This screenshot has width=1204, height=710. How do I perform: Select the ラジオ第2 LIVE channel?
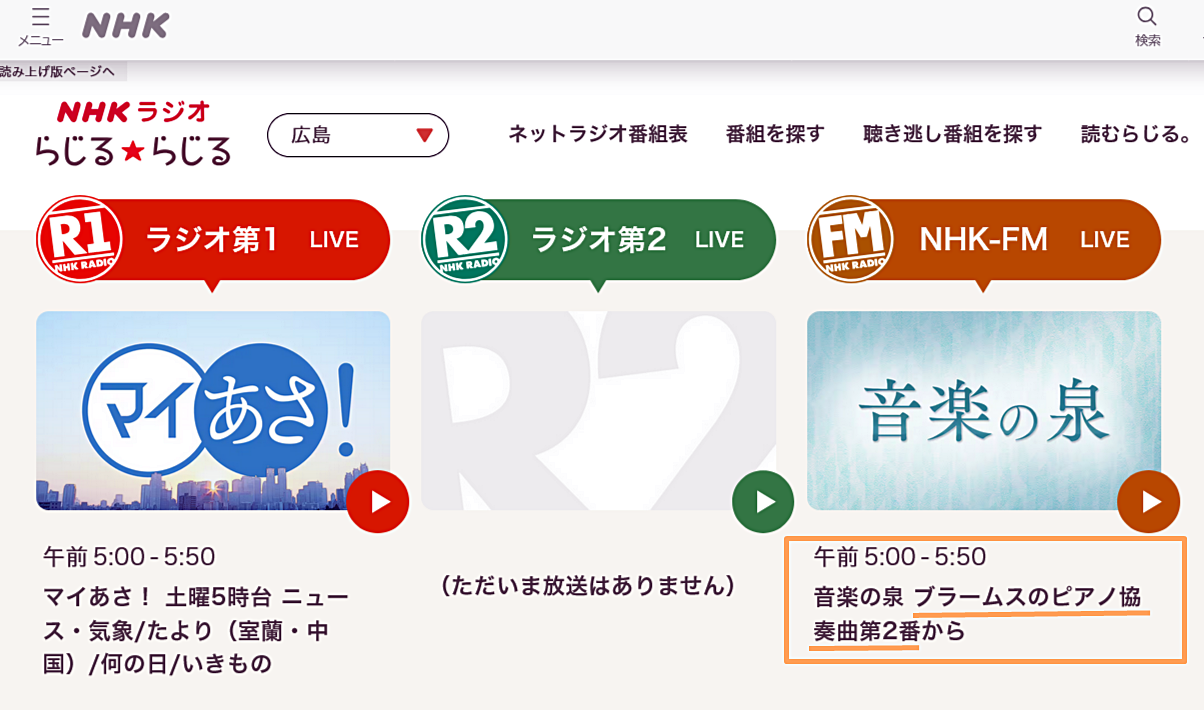click(598, 240)
